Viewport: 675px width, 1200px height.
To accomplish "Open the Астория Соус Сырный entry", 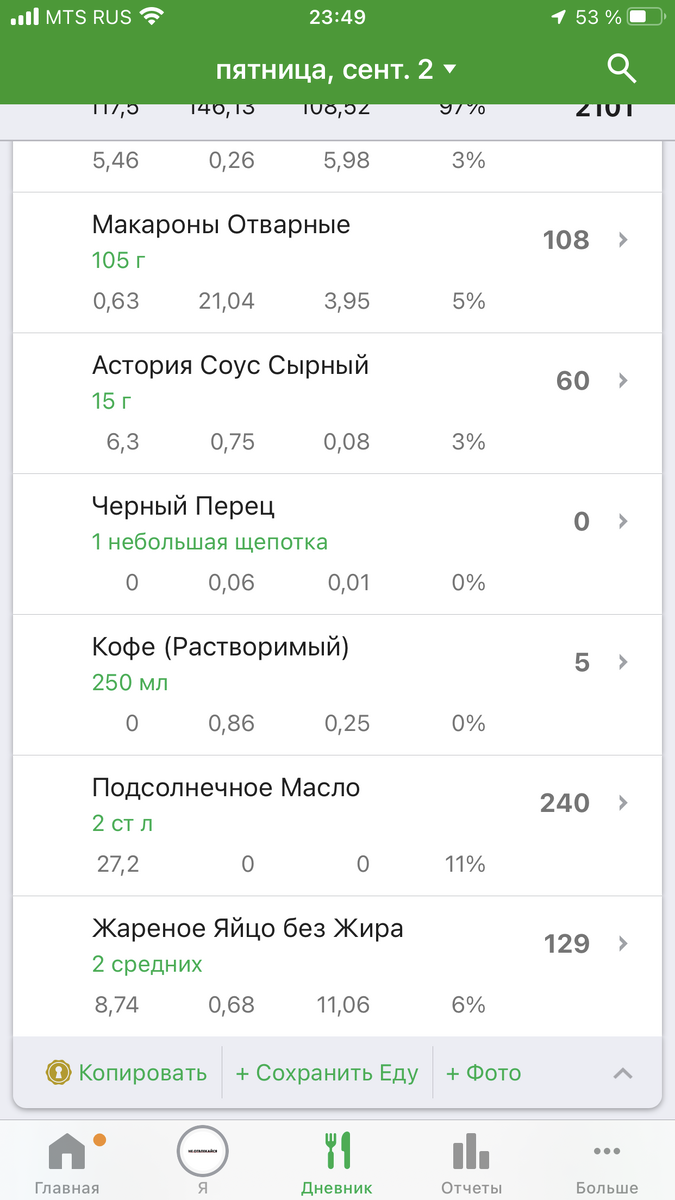I will tap(337, 403).
